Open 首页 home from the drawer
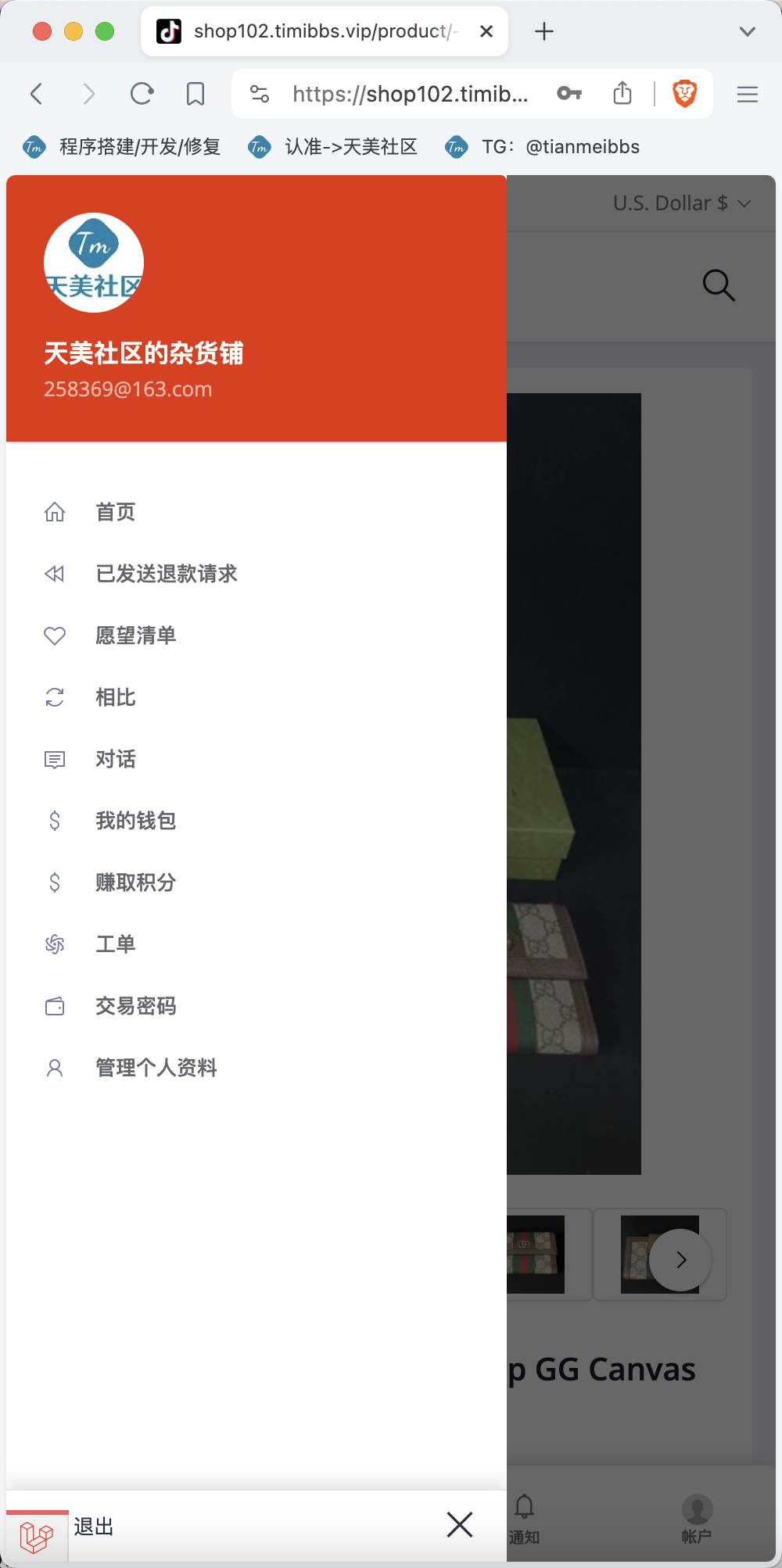 (x=115, y=512)
